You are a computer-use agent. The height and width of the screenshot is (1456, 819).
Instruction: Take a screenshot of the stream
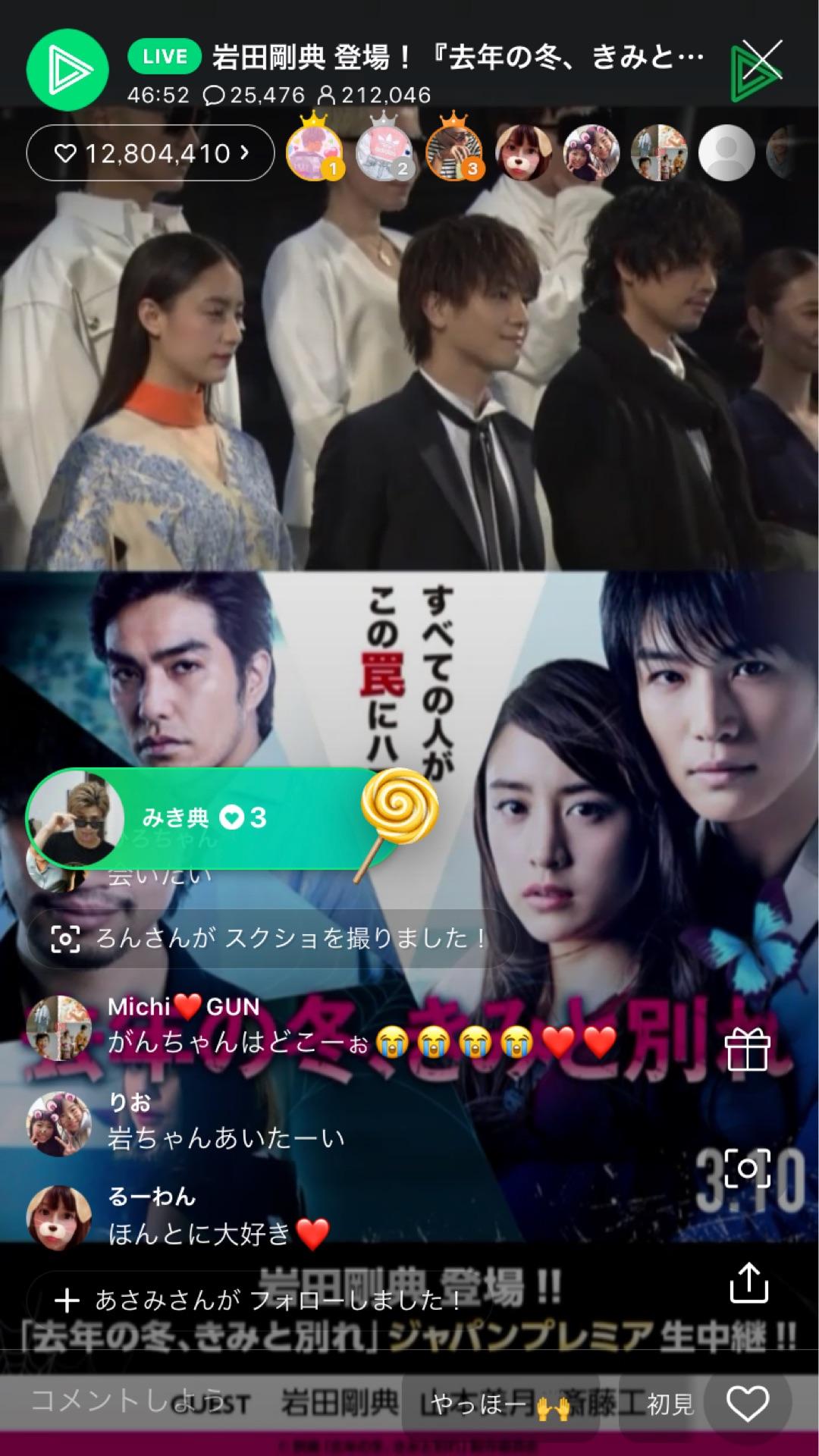point(748,1169)
